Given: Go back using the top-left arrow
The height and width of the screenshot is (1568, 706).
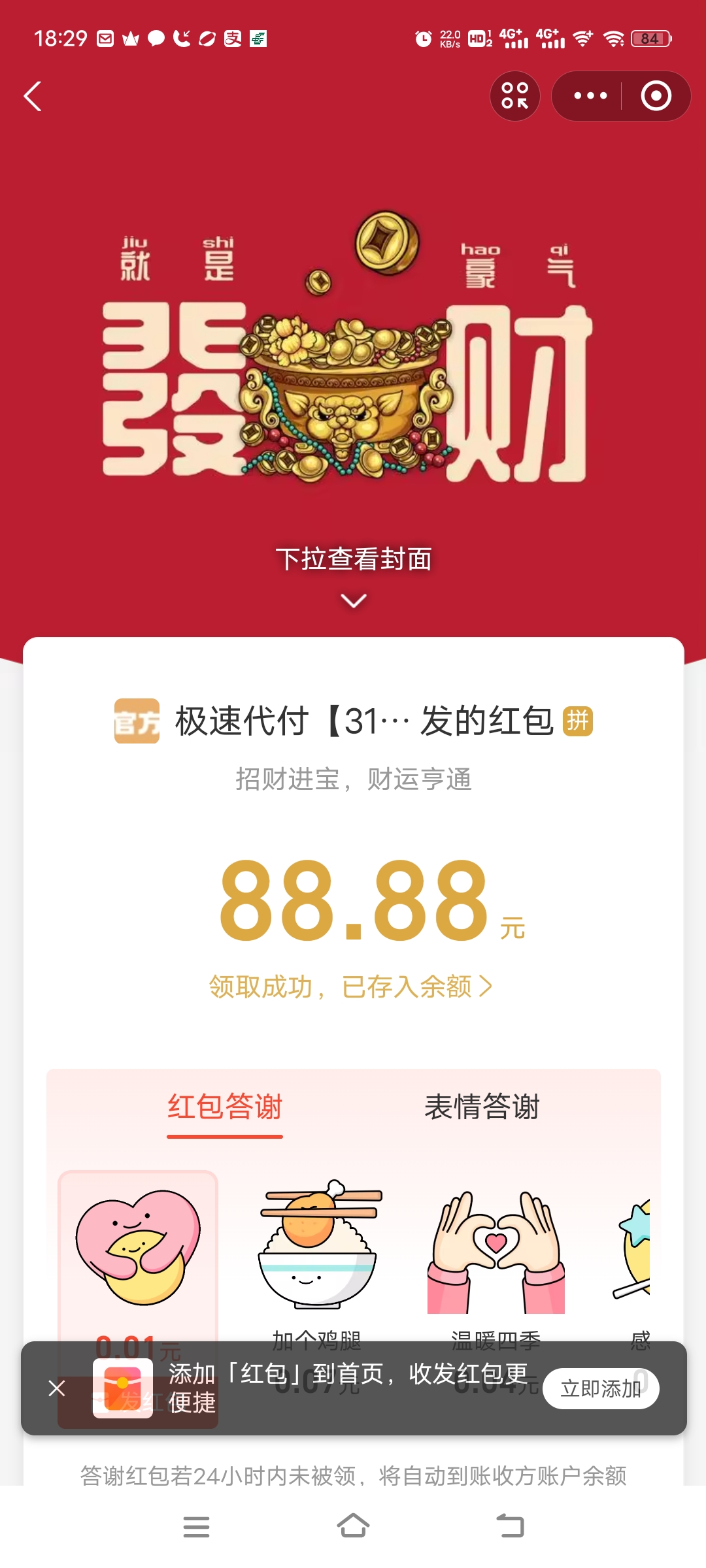Looking at the screenshot, I should [x=33, y=96].
